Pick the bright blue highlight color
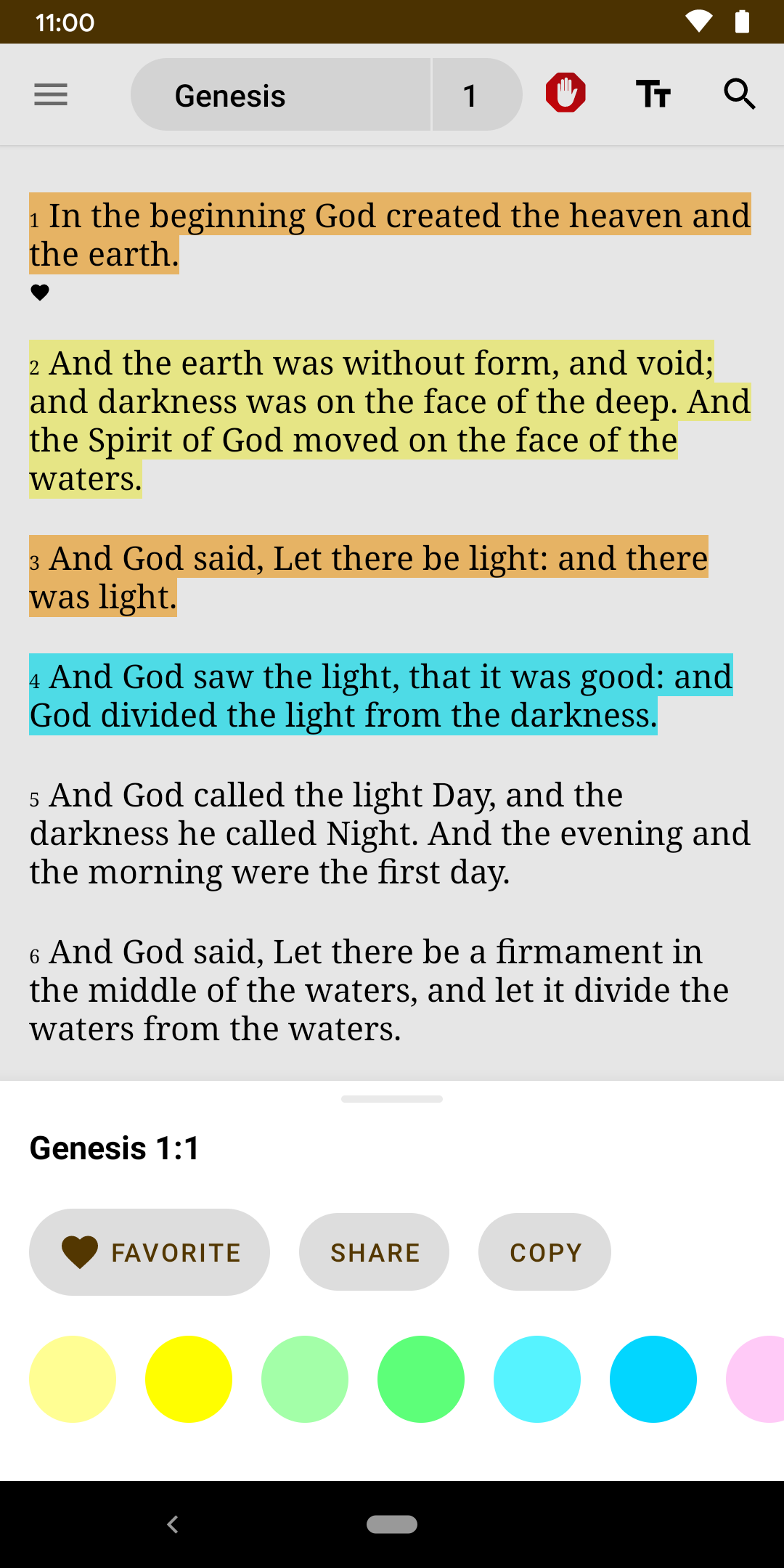 [x=653, y=1379]
